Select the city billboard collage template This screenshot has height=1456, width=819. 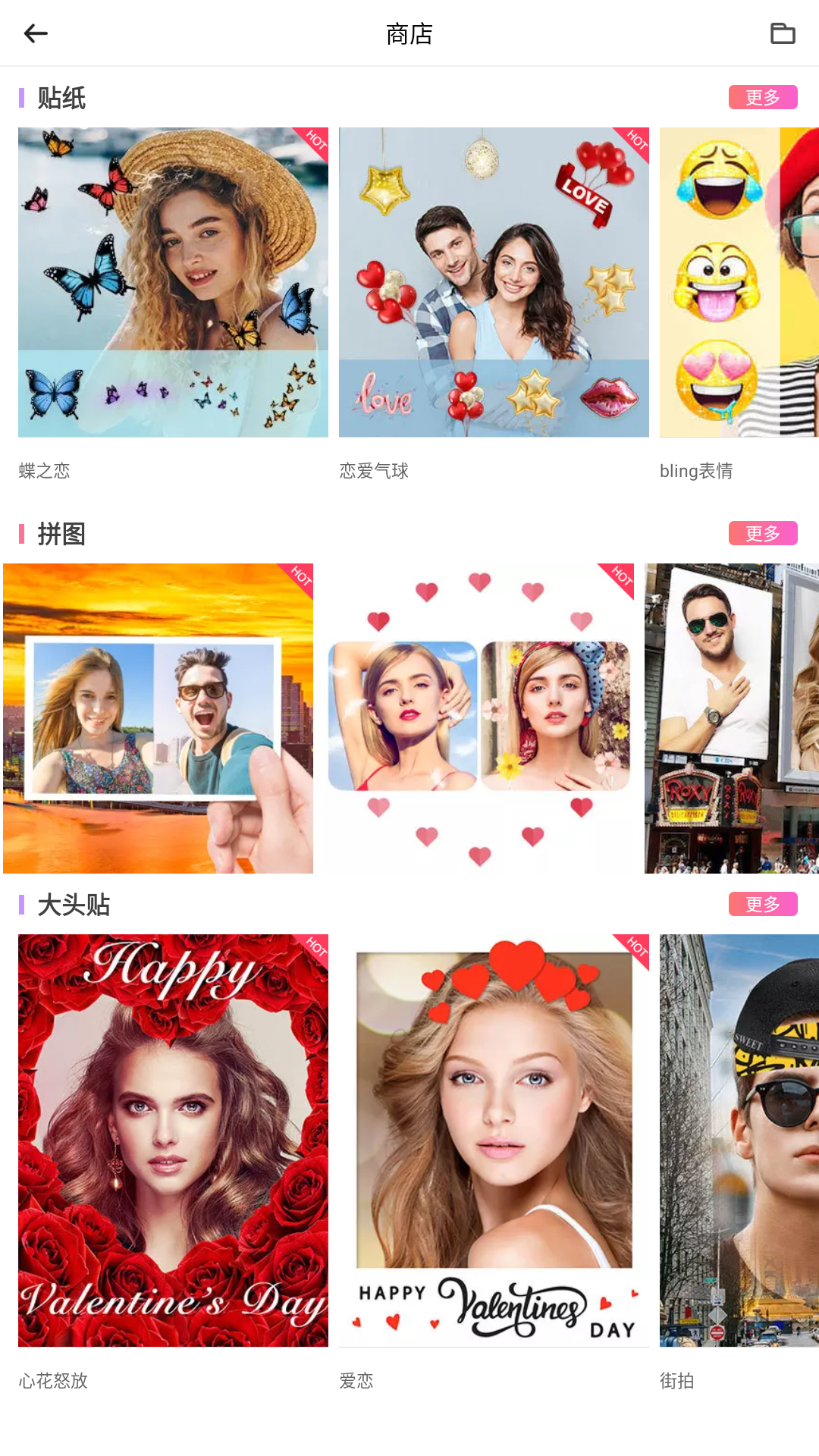pyautogui.click(x=731, y=718)
